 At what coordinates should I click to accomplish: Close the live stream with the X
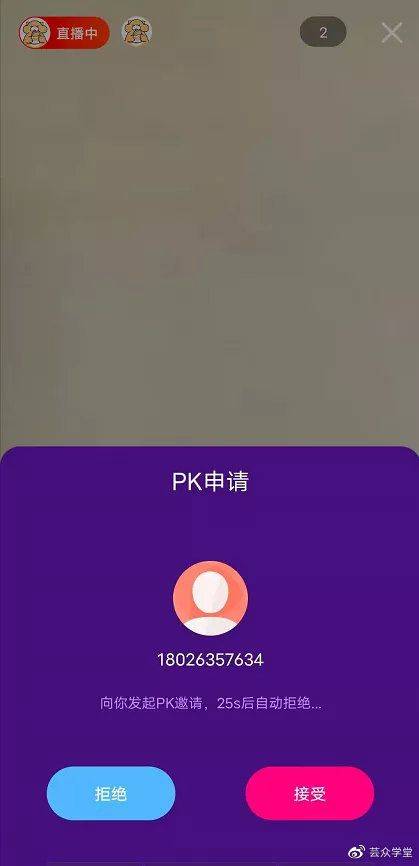tap(392, 33)
